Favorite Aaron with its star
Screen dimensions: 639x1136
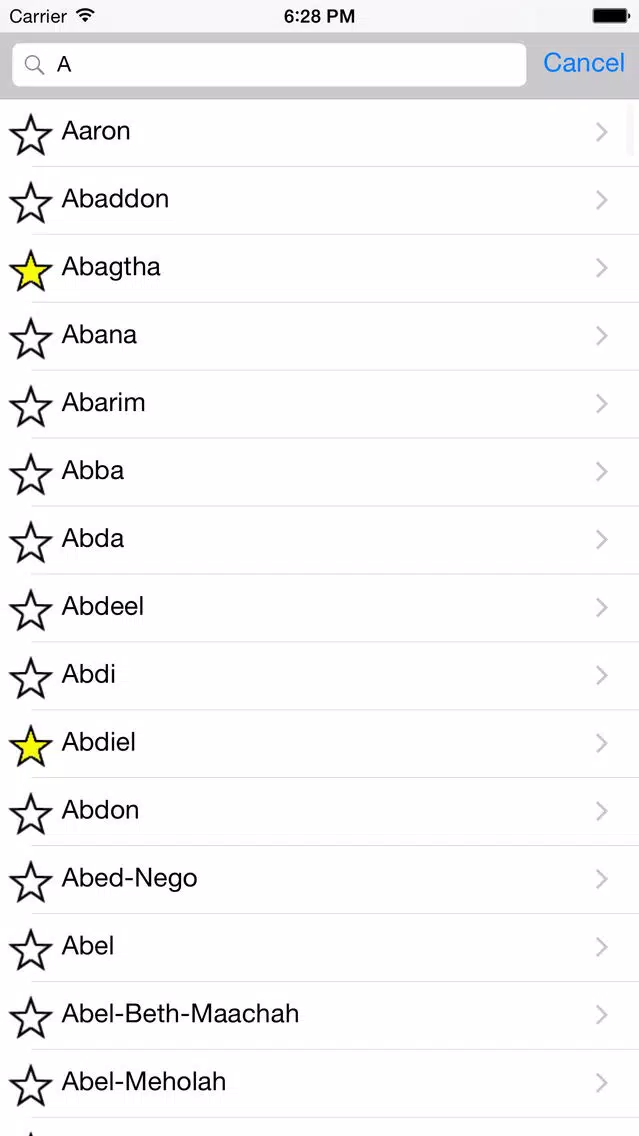pos(30,133)
